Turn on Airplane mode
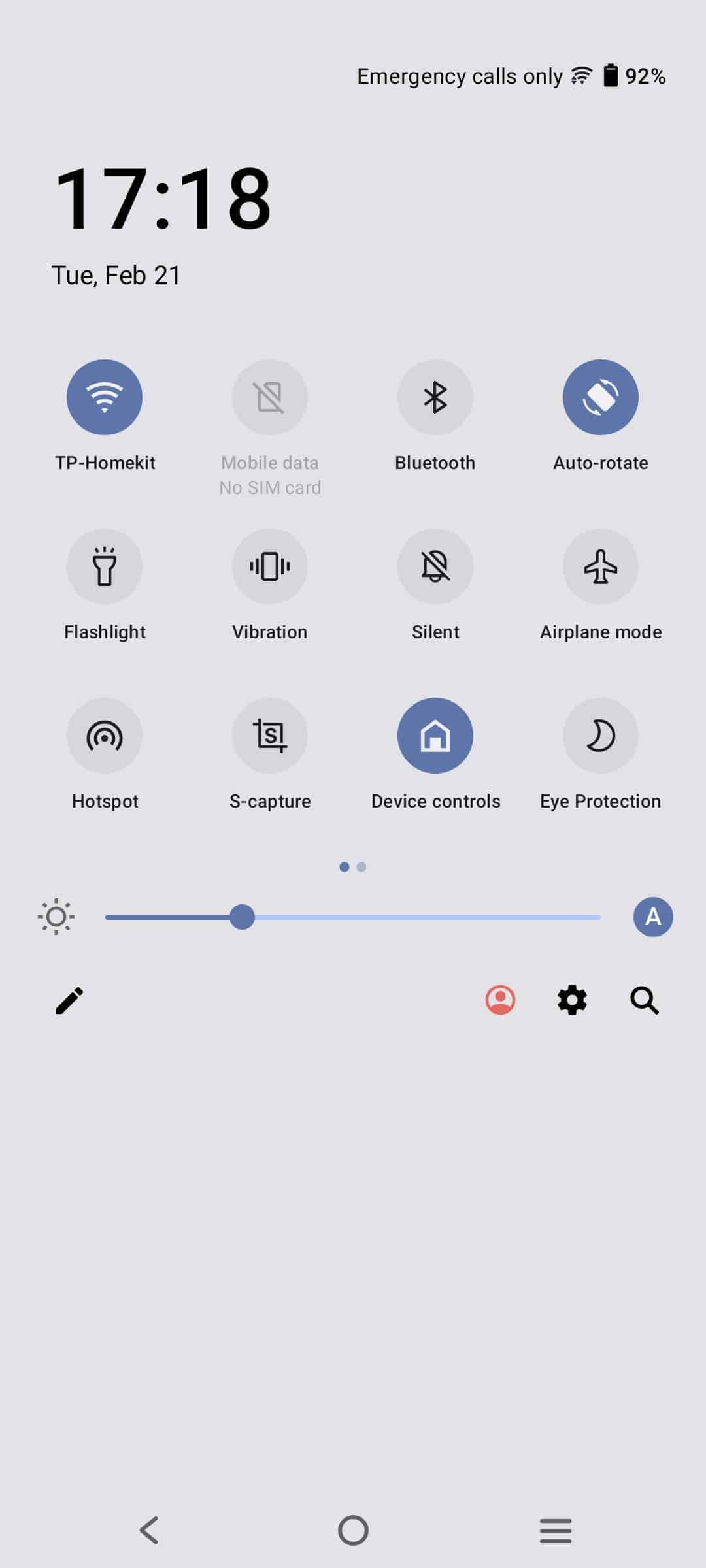 [x=601, y=566]
